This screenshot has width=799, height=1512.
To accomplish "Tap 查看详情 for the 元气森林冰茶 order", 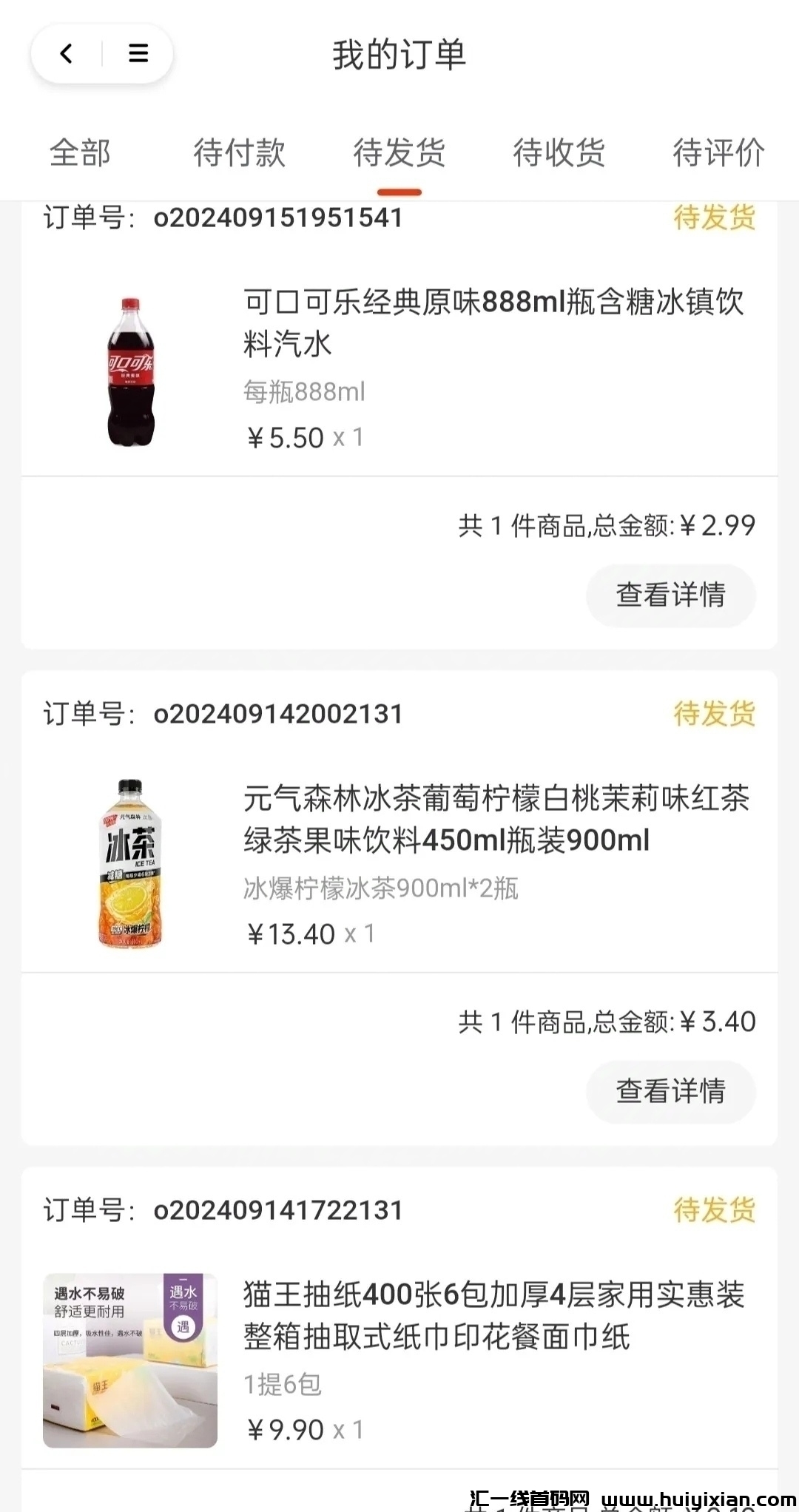I will coord(670,1092).
